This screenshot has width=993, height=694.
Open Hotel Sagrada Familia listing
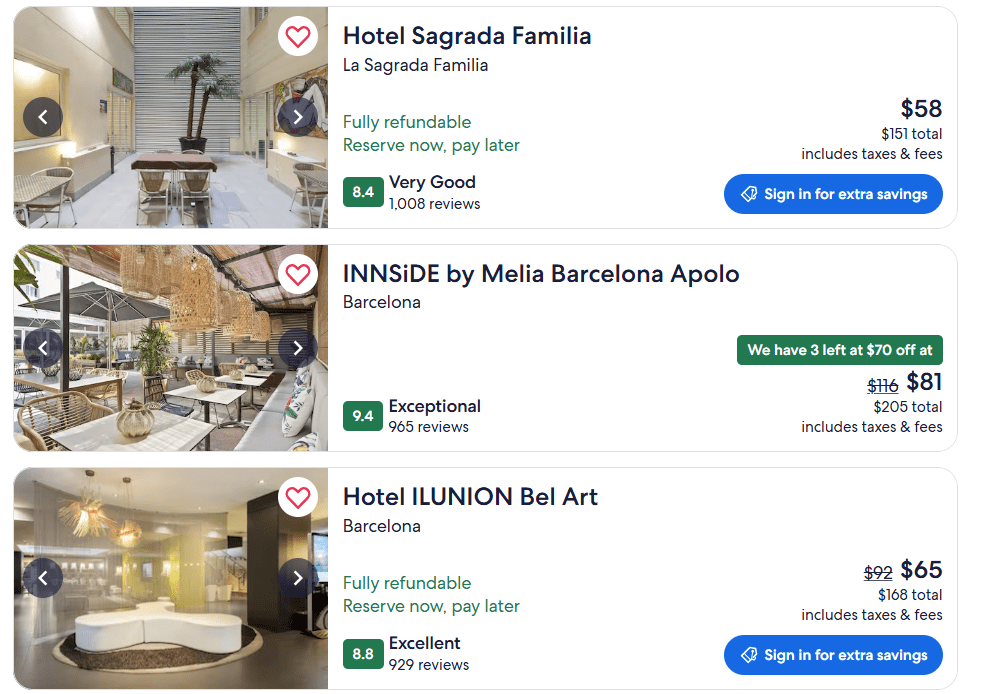click(x=467, y=36)
